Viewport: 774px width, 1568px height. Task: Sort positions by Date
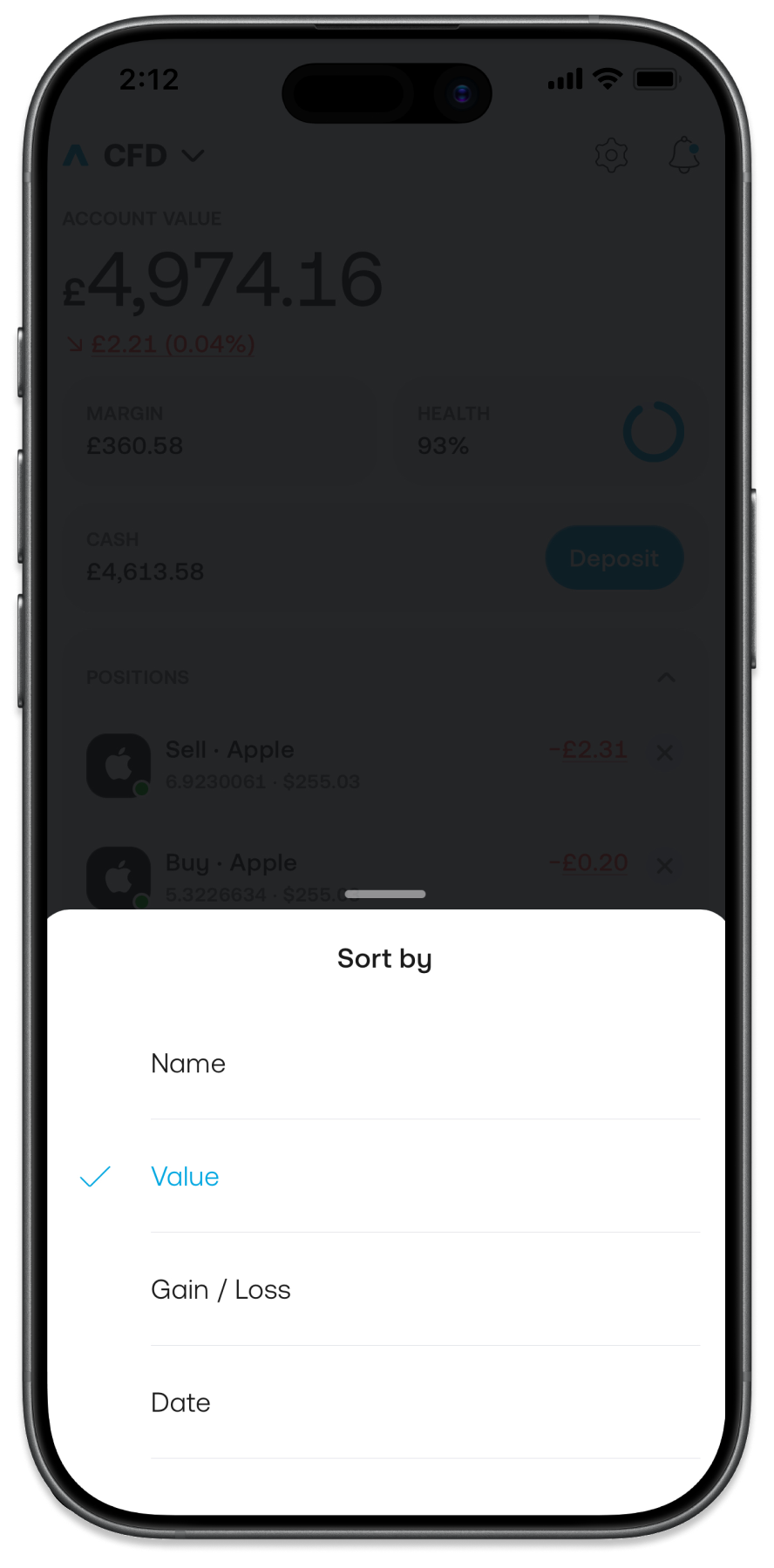coord(180,1403)
